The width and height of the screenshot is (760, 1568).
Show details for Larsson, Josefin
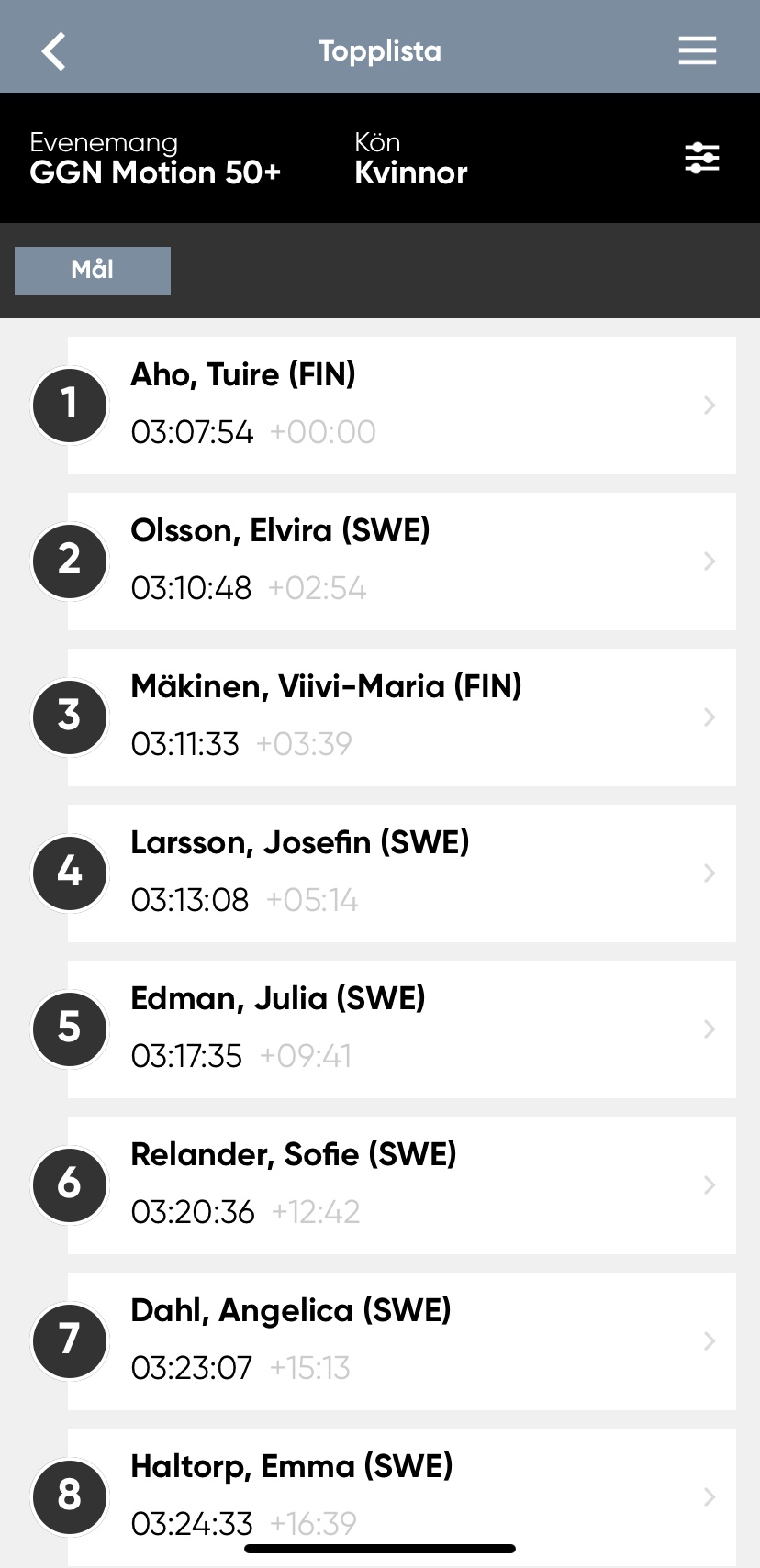401,873
